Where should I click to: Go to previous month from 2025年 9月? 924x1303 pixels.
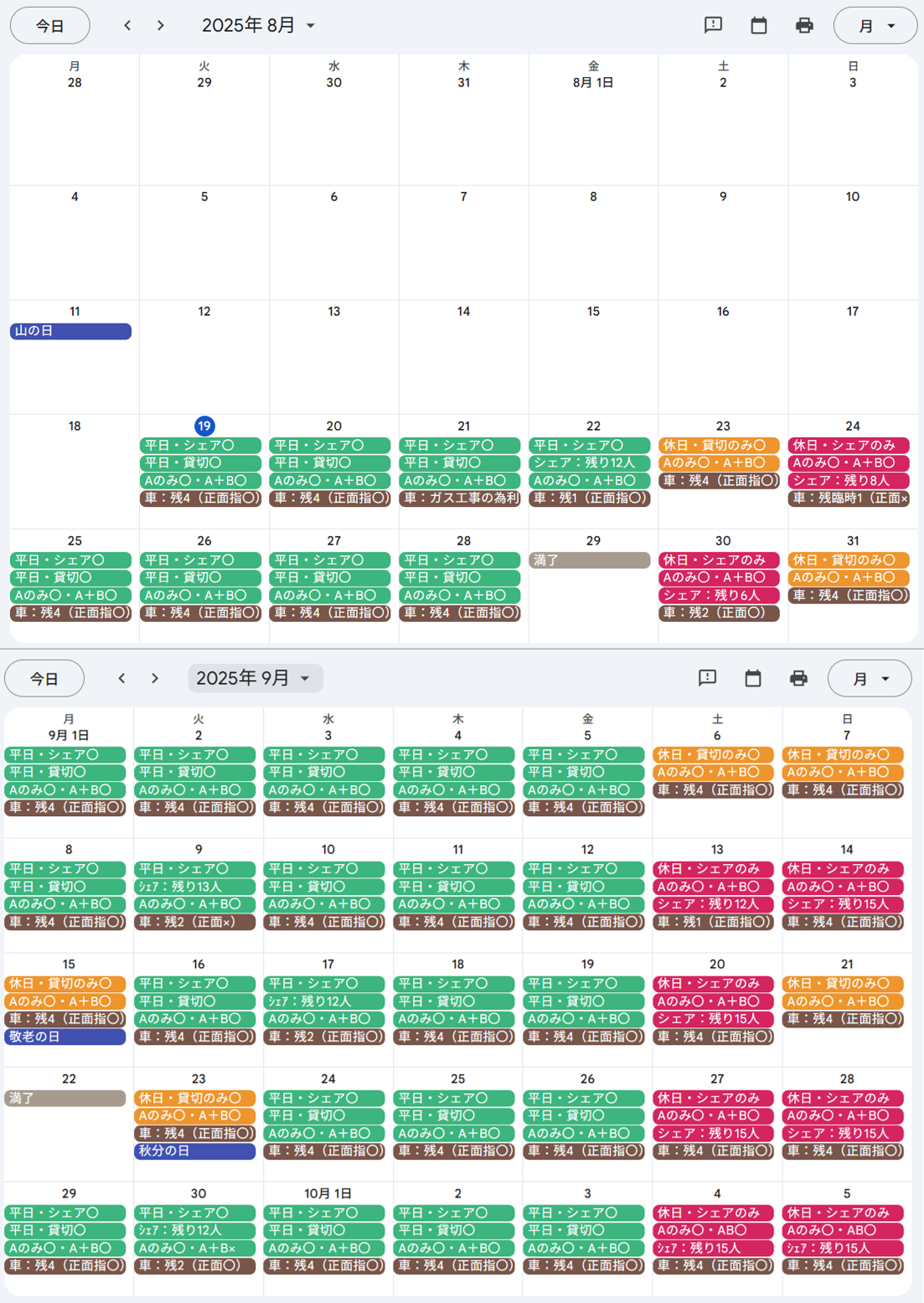tap(121, 679)
